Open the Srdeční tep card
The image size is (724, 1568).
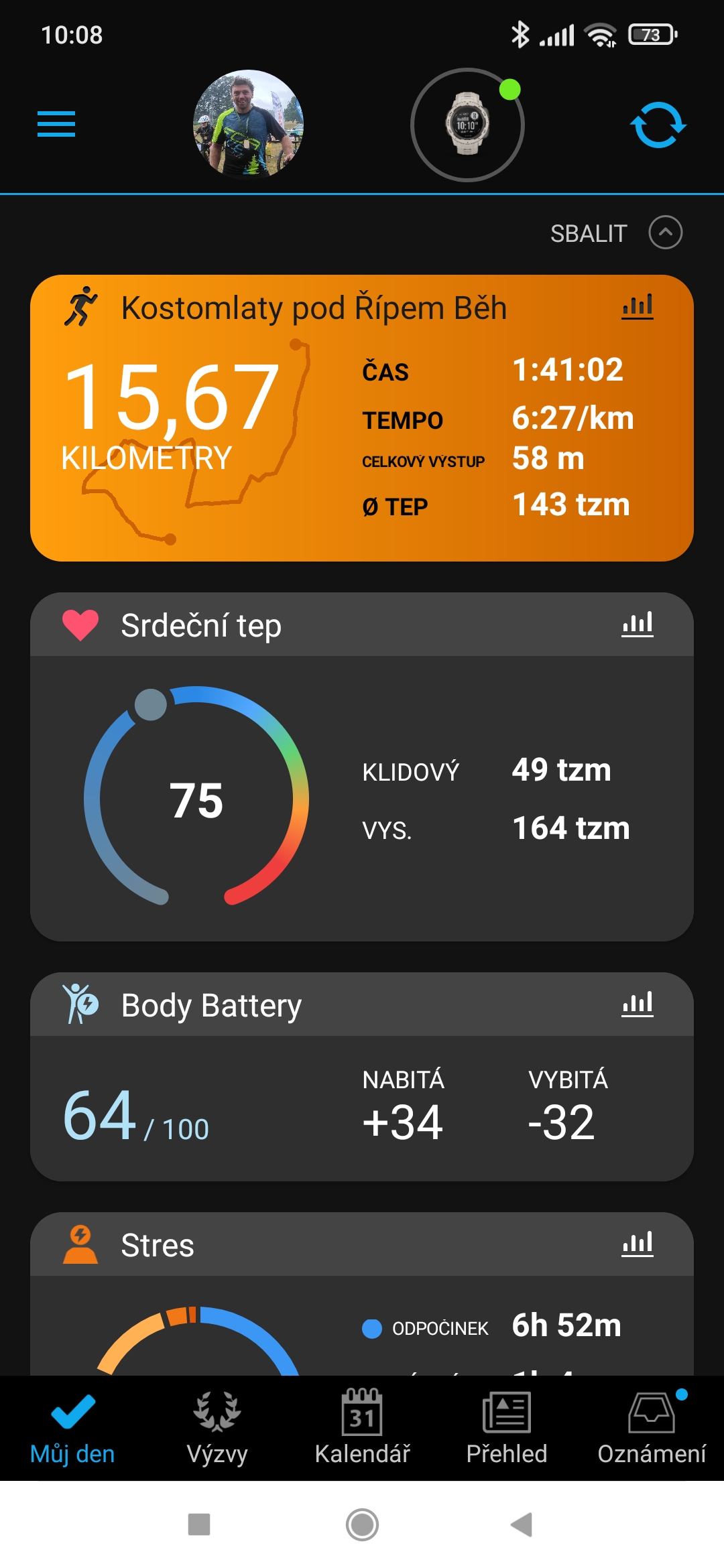tap(362, 767)
